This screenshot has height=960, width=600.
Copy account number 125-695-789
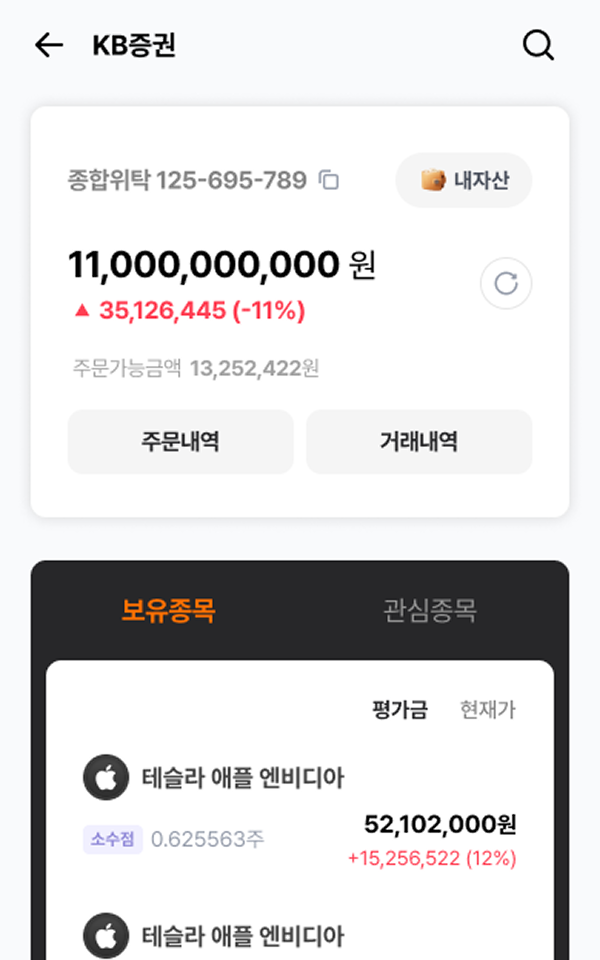329,181
